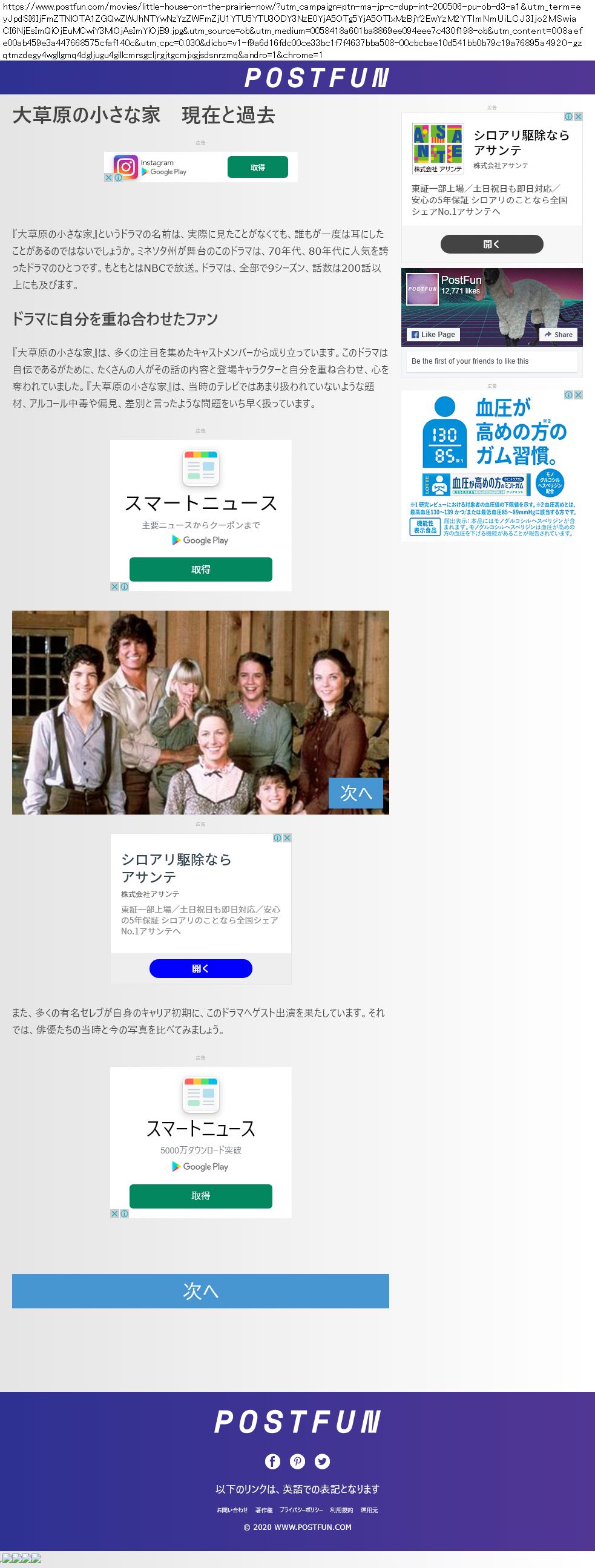This screenshot has height=1568, width=595.
Task: Open the 著作権 footer link
Action: [264, 1510]
